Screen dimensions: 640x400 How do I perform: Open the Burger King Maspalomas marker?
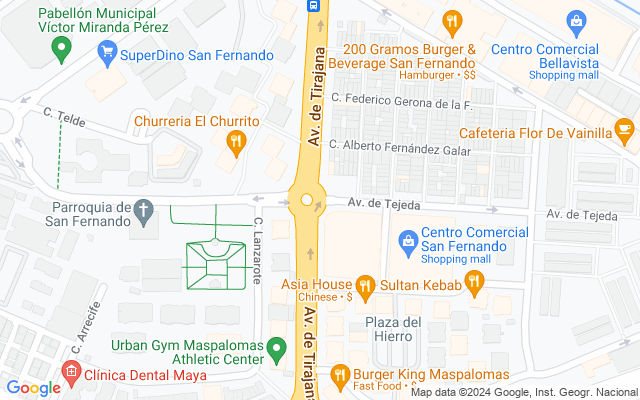pos(340,377)
